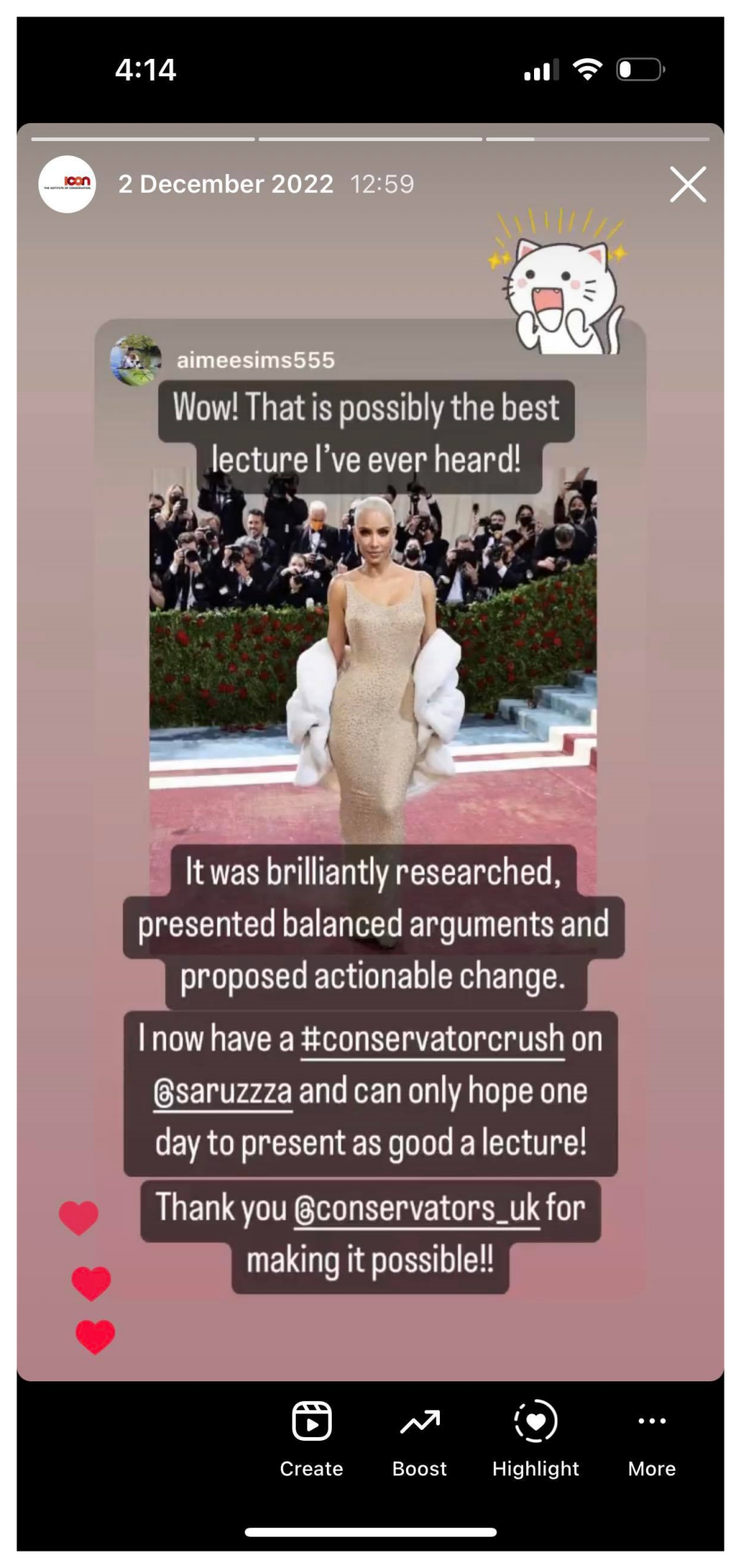The image size is (741, 1568).
Task: Visit the @saruzzza mention
Action: (x=223, y=1092)
